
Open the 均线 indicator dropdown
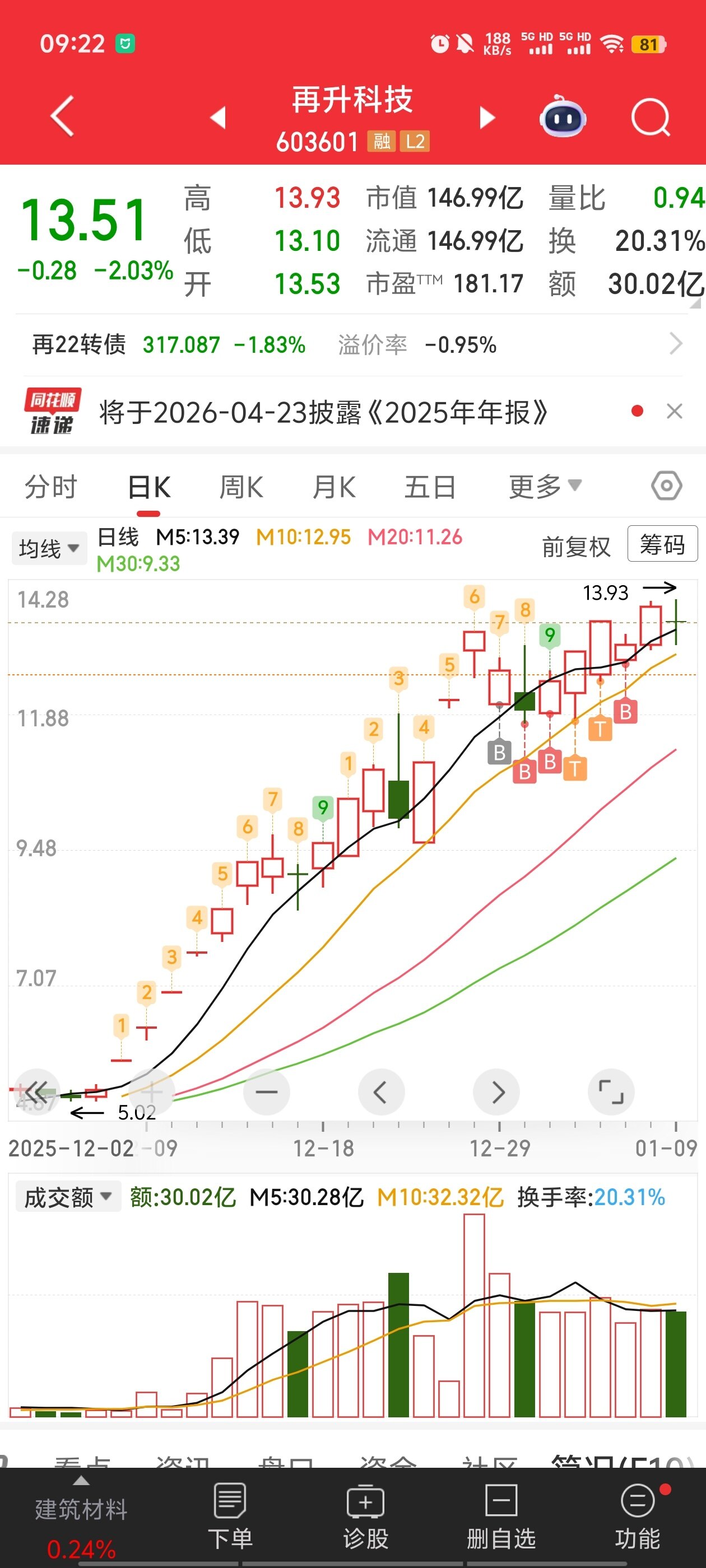tap(49, 548)
